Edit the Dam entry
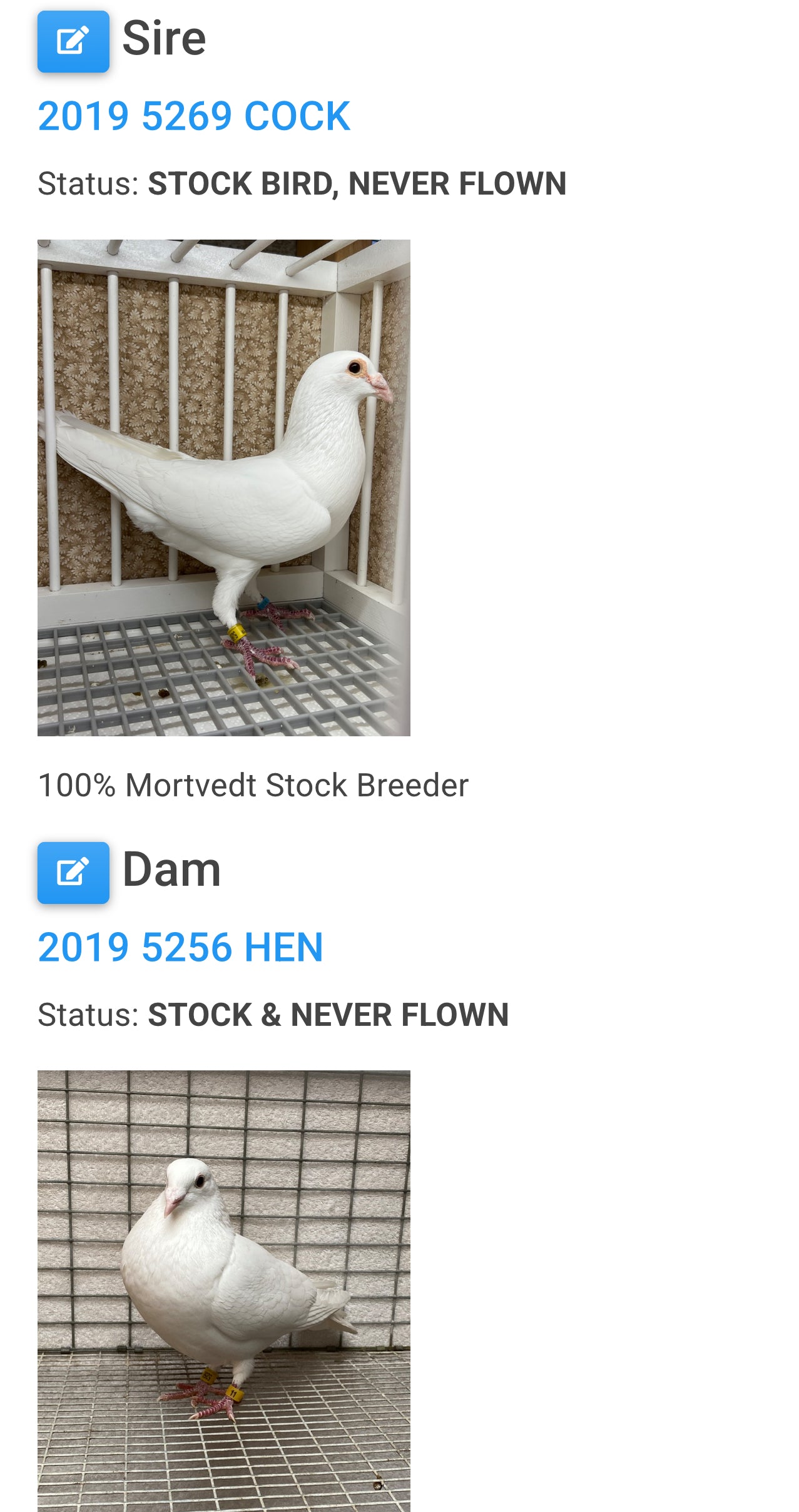 click(x=73, y=872)
